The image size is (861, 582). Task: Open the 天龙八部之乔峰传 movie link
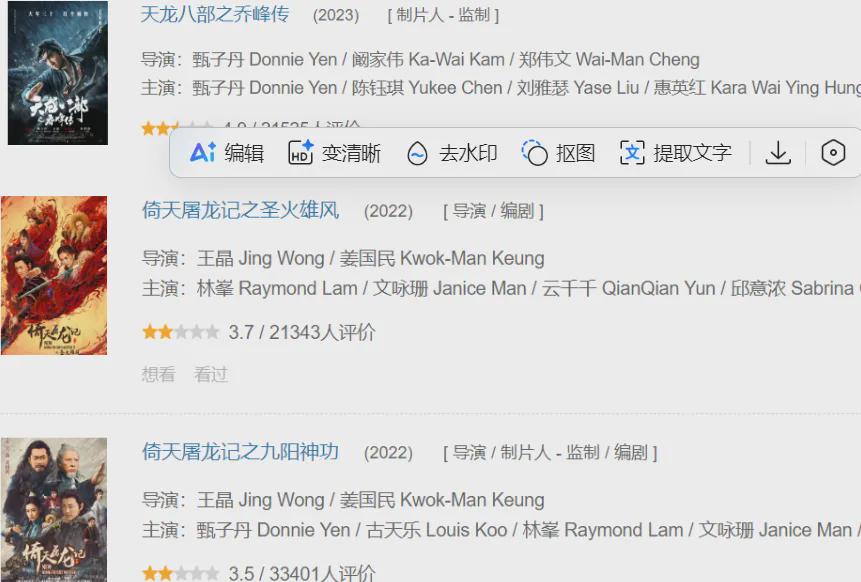click(x=215, y=14)
